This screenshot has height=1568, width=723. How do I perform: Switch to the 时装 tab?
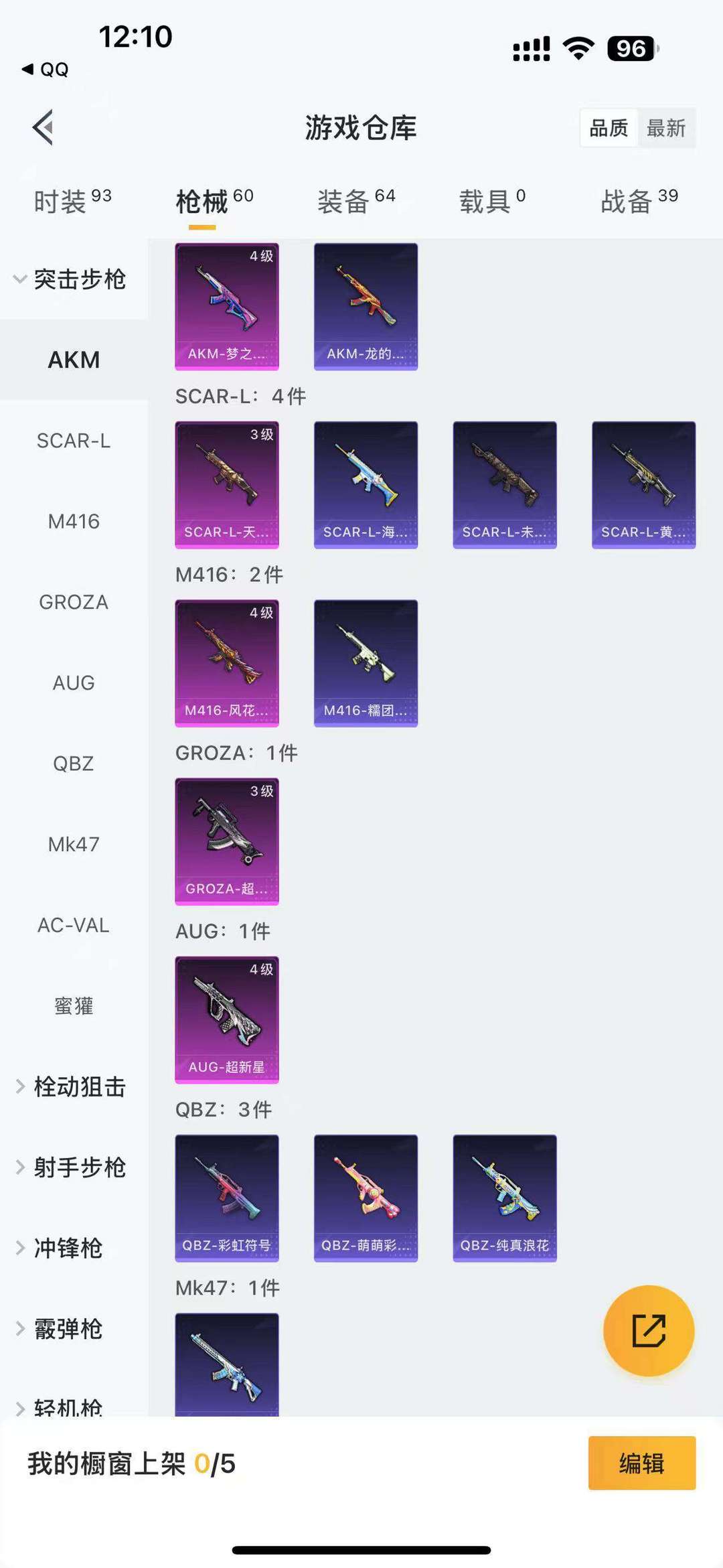pos(72,200)
